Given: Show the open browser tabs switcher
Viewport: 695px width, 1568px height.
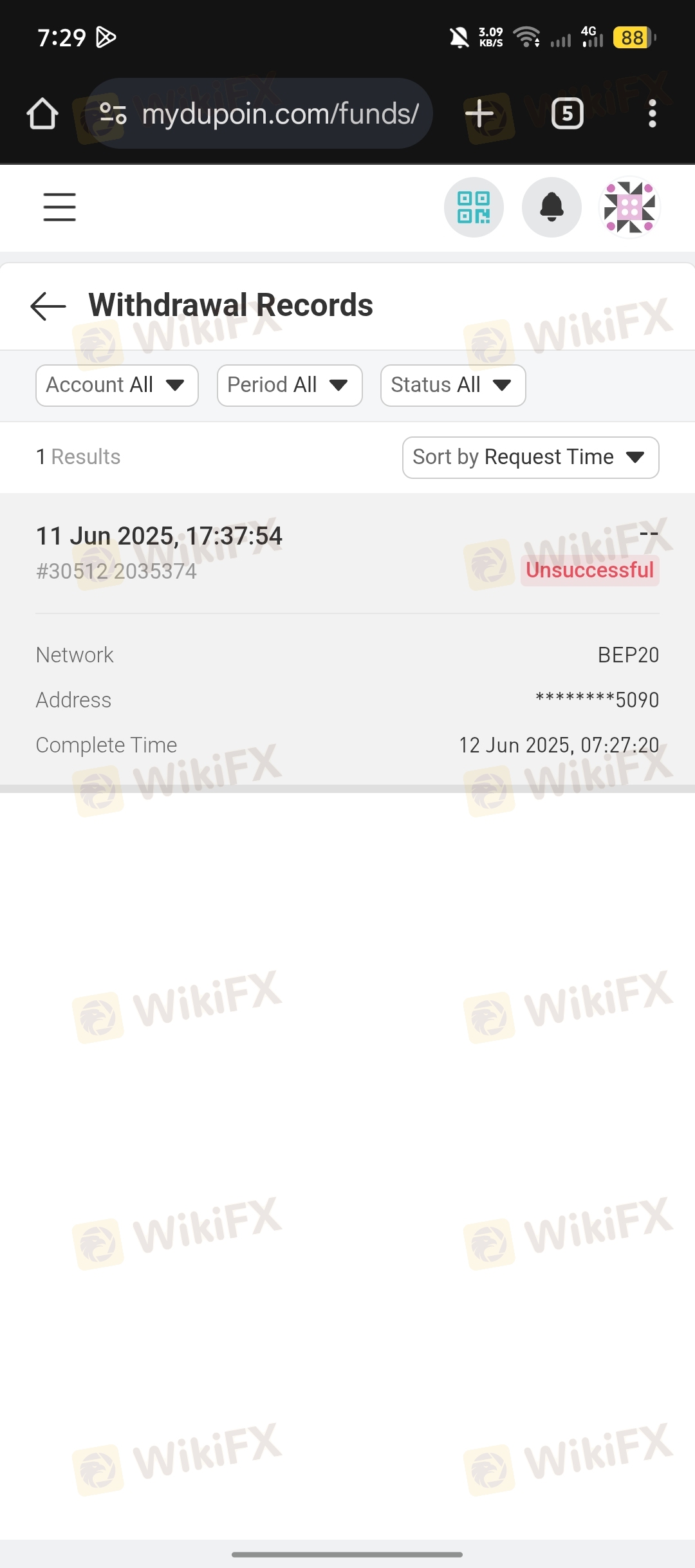Looking at the screenshot, I should point(568,114).
